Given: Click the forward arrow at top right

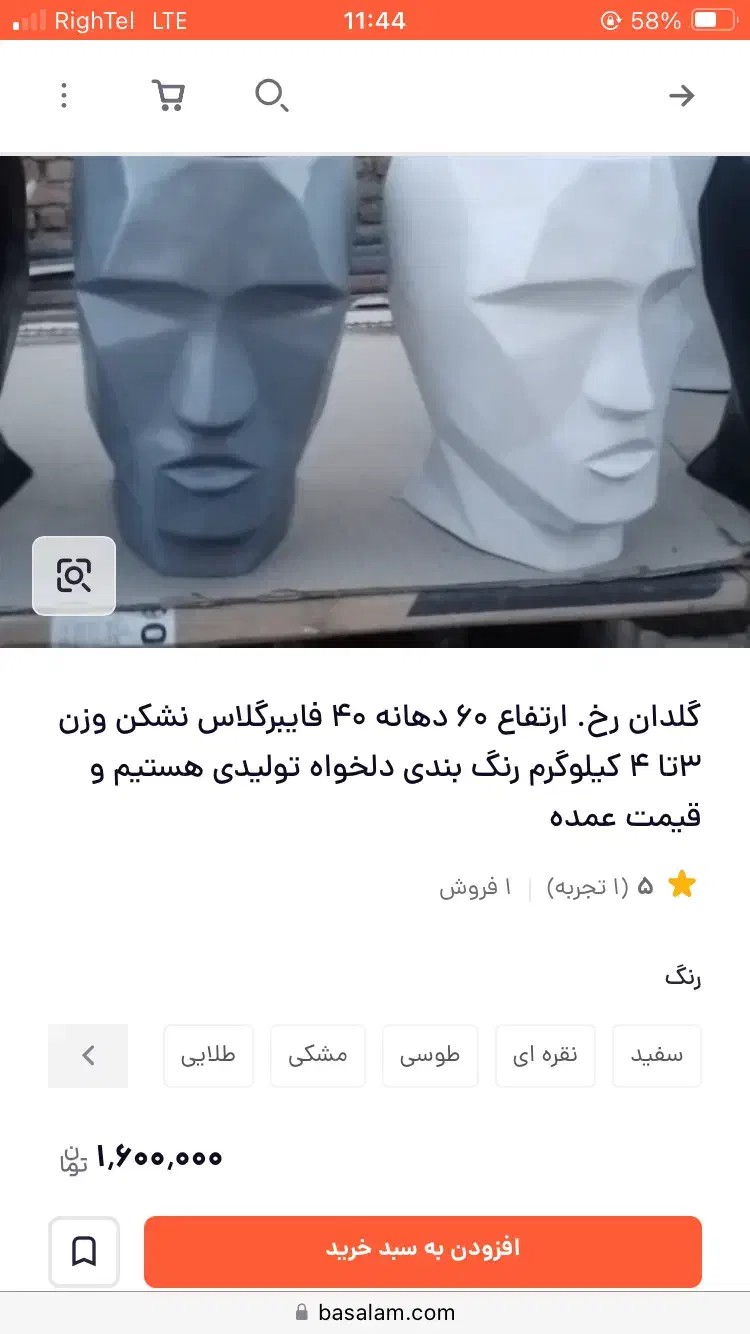Looking at the screenshot, I should click(682, 95).
